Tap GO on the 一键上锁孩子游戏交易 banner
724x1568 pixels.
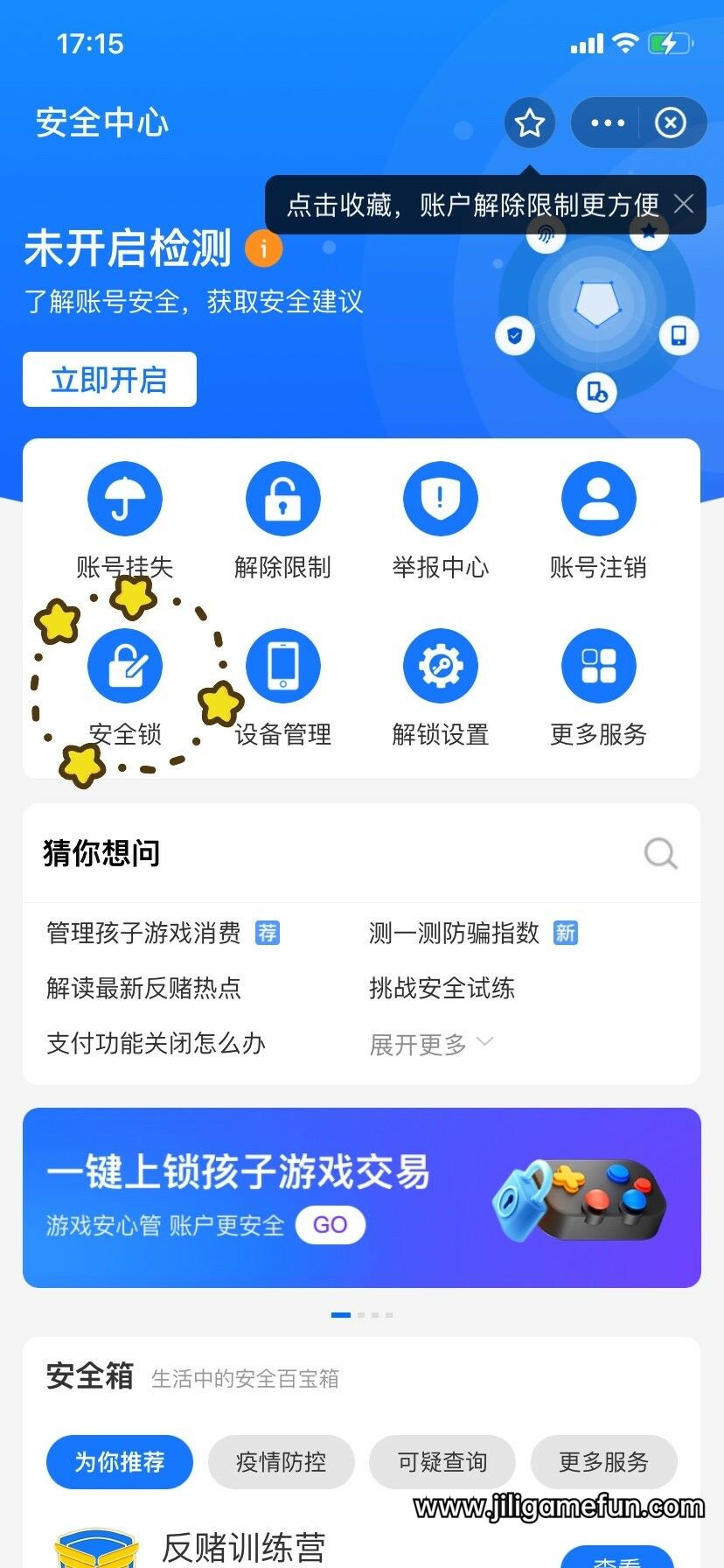330,1225
